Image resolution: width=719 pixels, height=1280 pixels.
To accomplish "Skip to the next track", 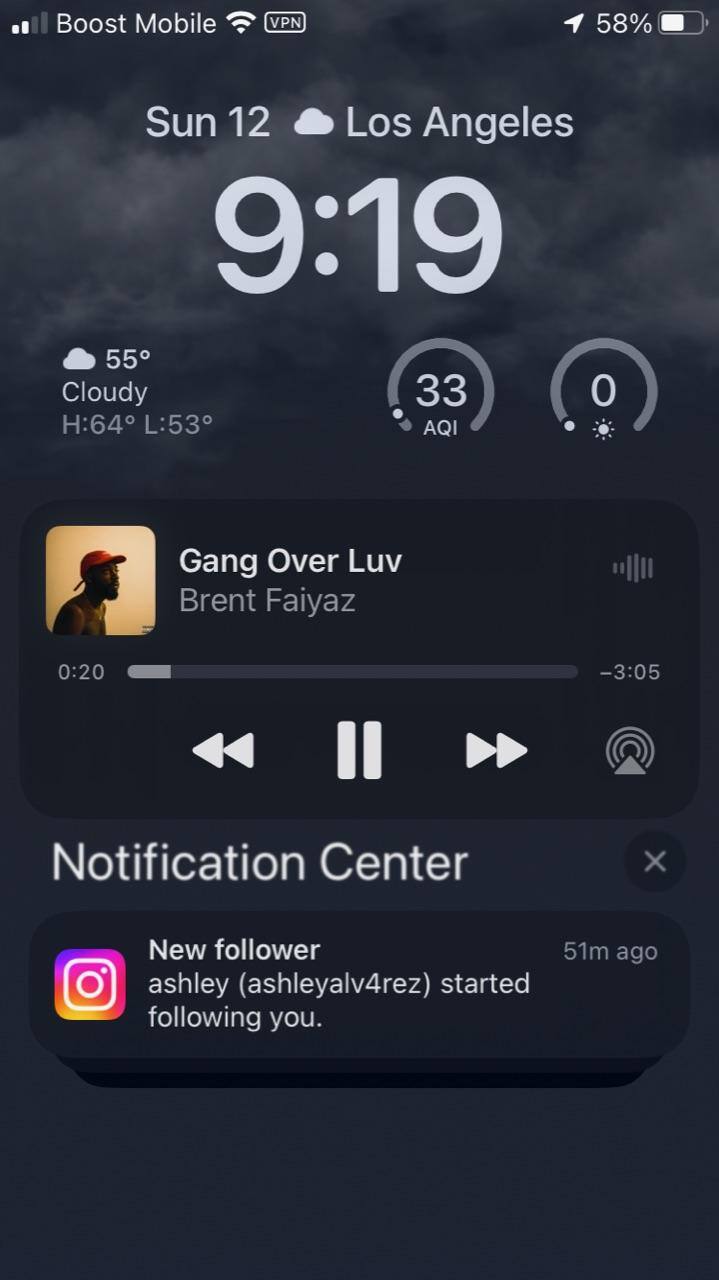I will pyautogui.click(x=496, y=750).
